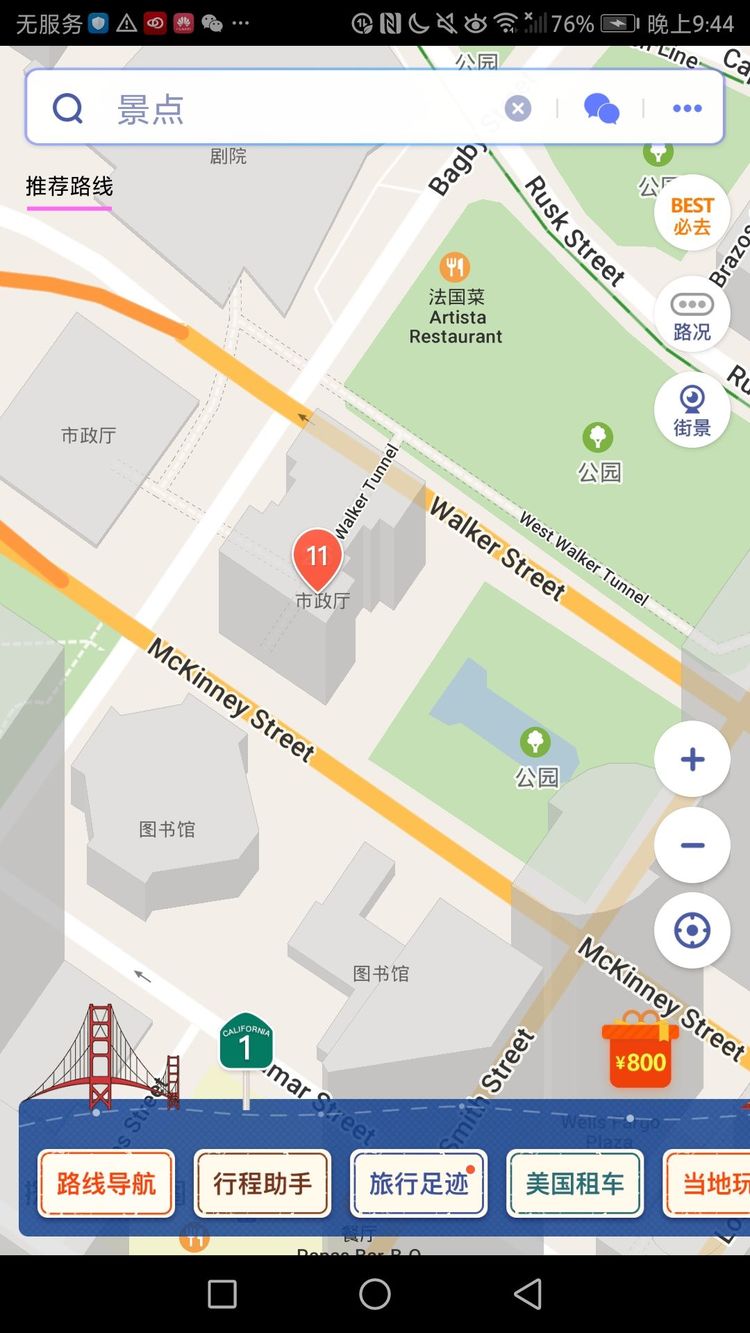The height and width of the screenshot is (1333, 750).
Task: Open the chat messages icon
Action: (601, 108)
